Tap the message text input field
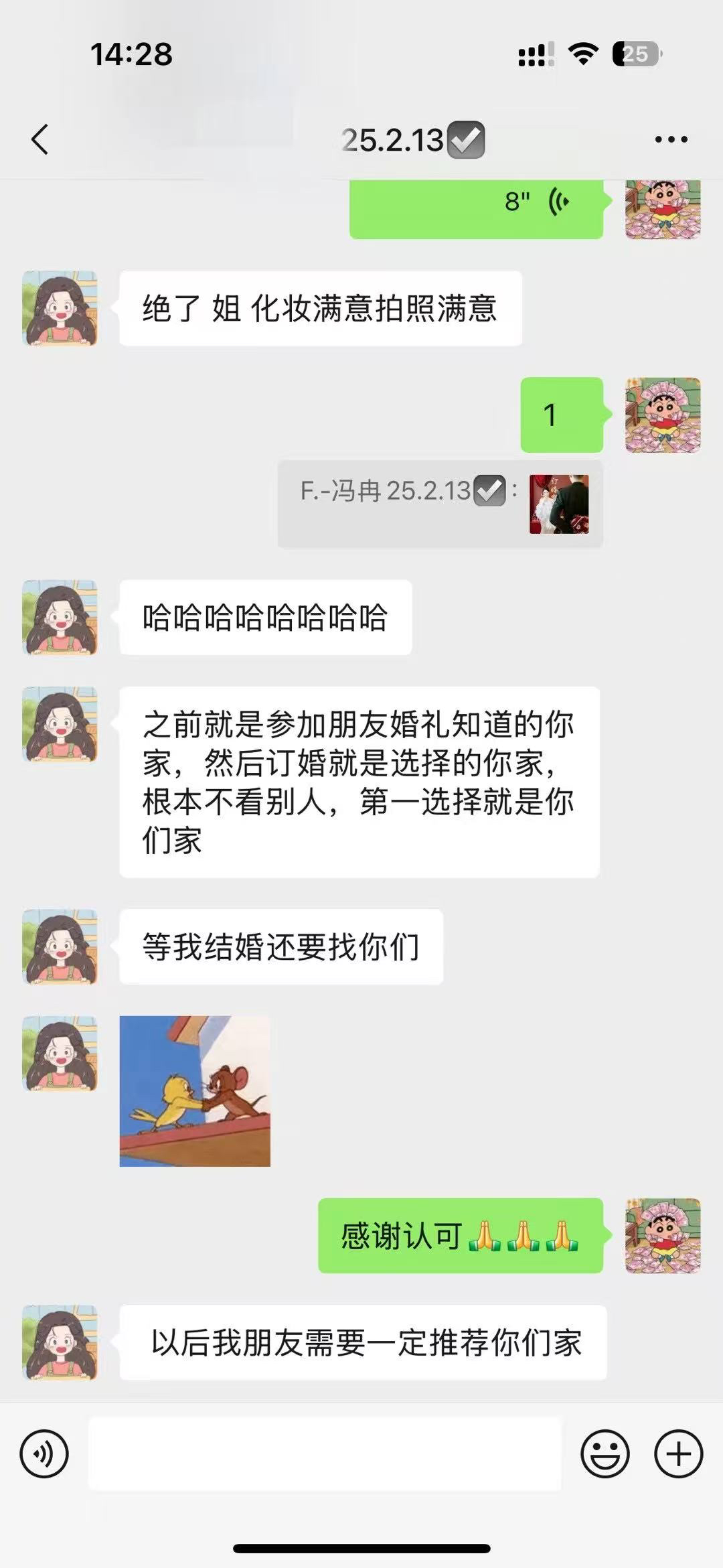Screen dimensions: 723x1568 [x=325, y=1453]
